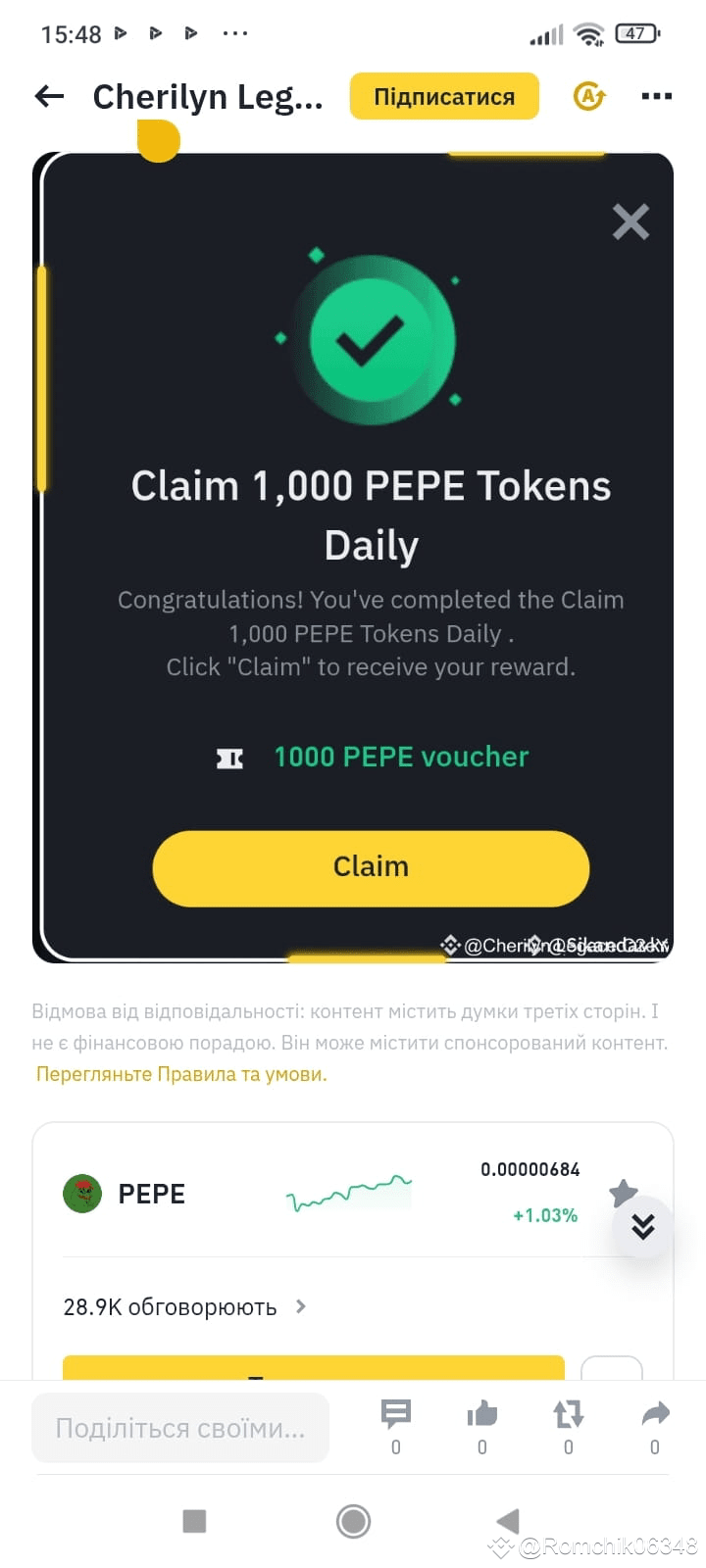Tap the voucher ticket icon beside 1000 PEPE
The image size is (706, 1568).
pos(230,757)
